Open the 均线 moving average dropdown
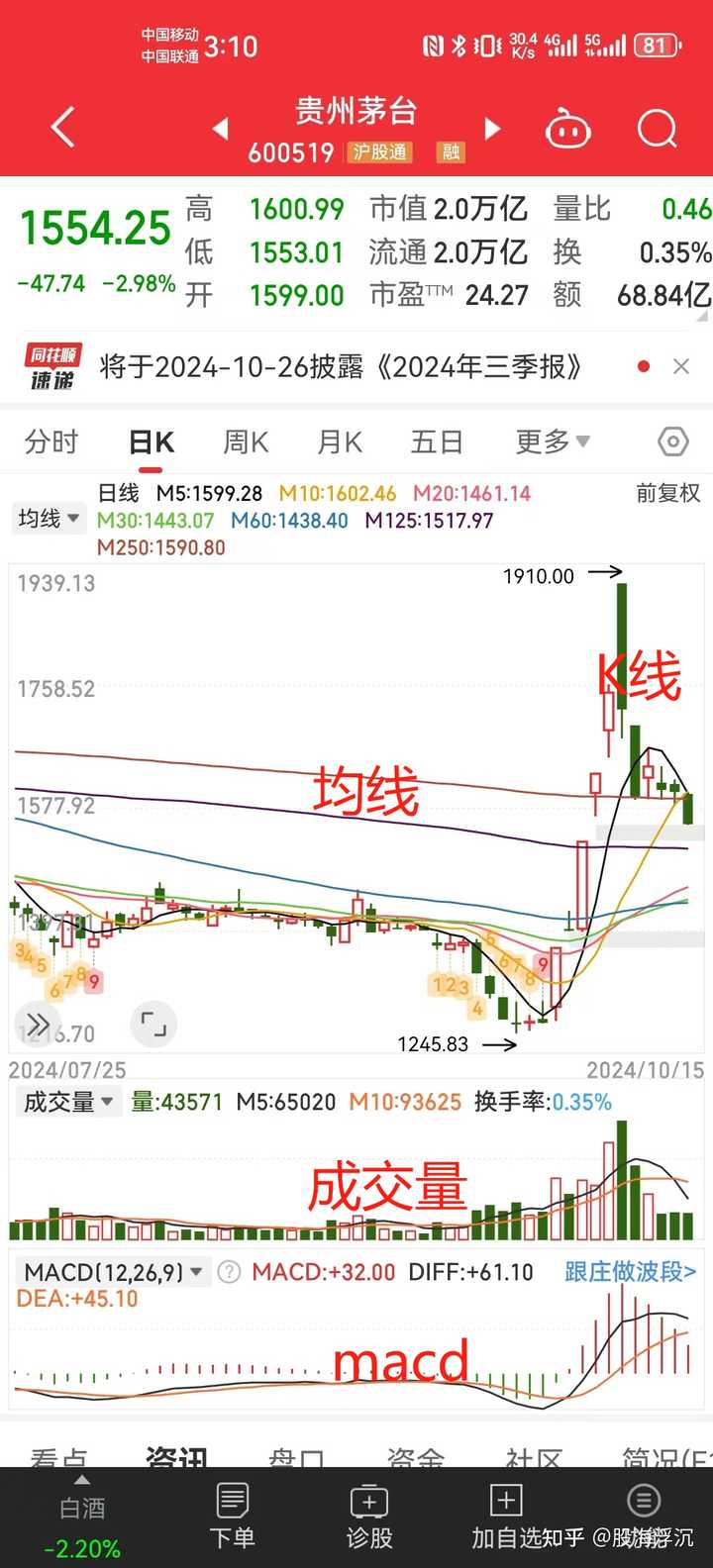The width and height of the screenshot is (713, 1568). coord(47,518)
